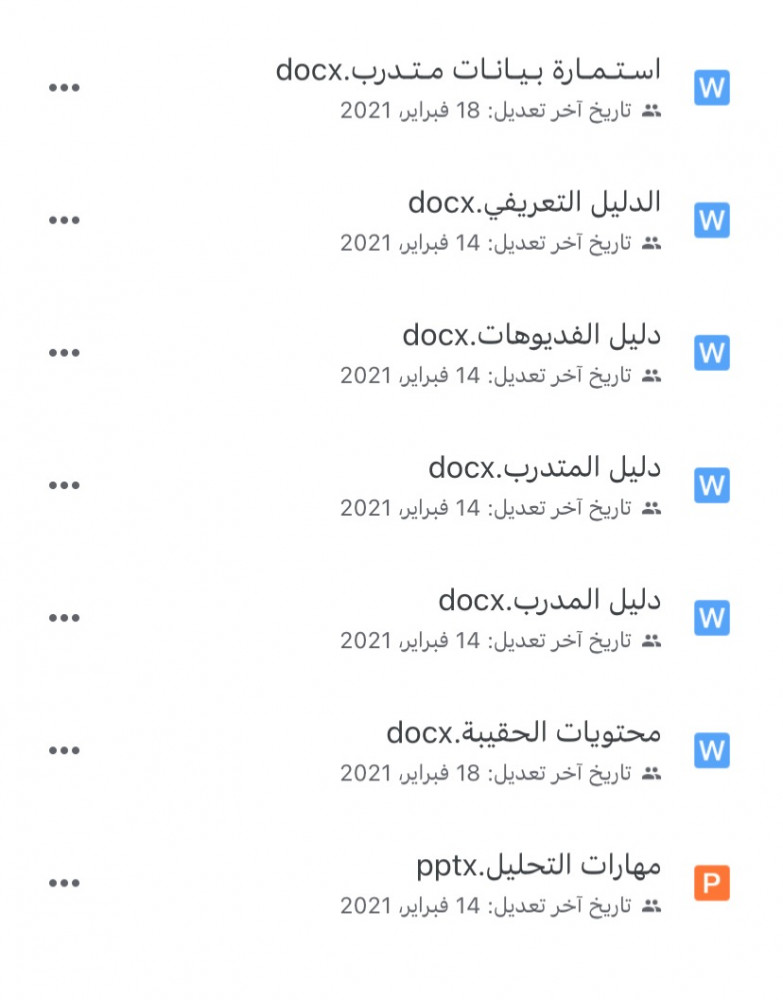
Task: Open the file دليل الفديوهات.docx
Action: 531,335
